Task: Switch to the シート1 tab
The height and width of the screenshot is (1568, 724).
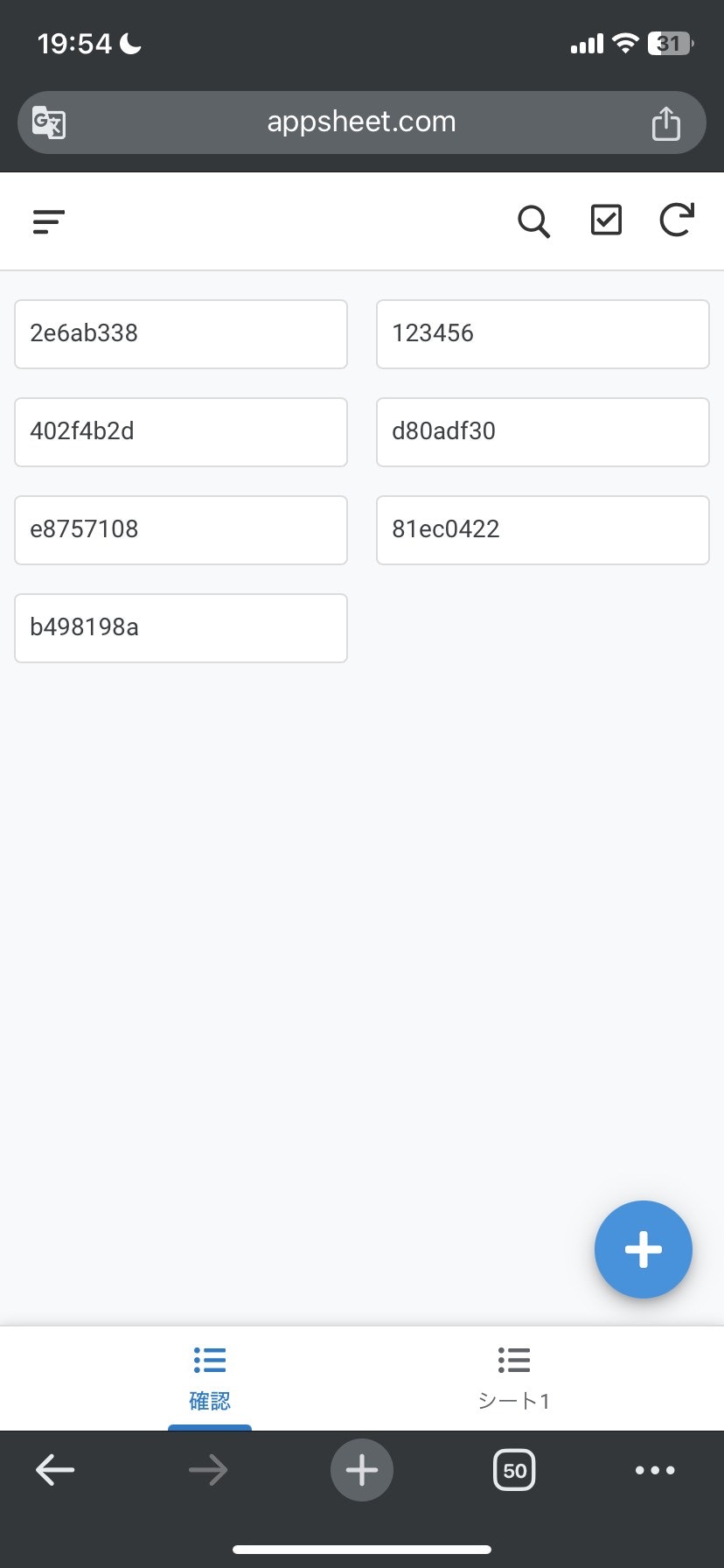Action: pyautogui.click(x=514, y=1378)
